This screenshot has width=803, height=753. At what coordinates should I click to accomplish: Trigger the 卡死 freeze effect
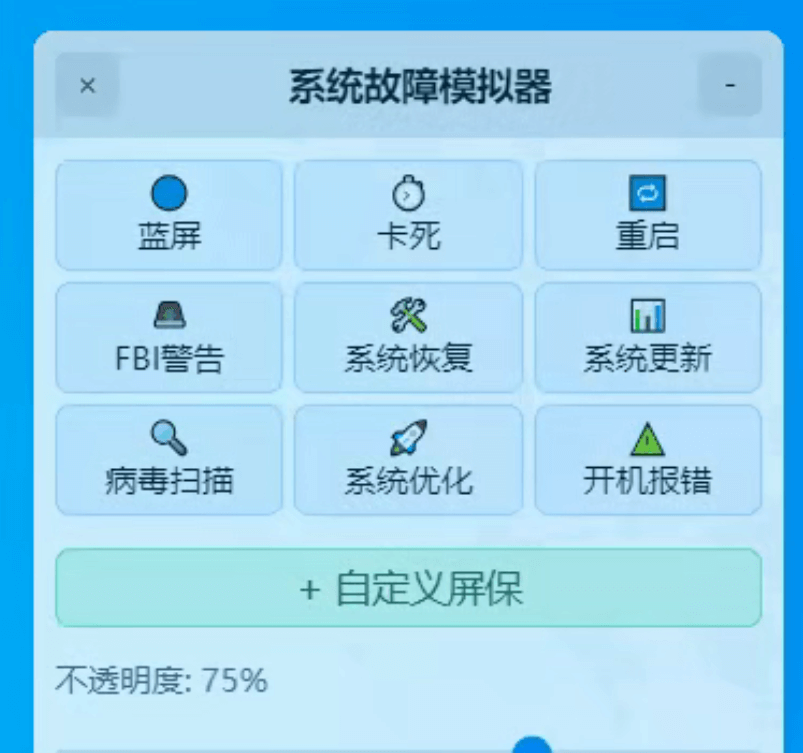click(408, 215)
